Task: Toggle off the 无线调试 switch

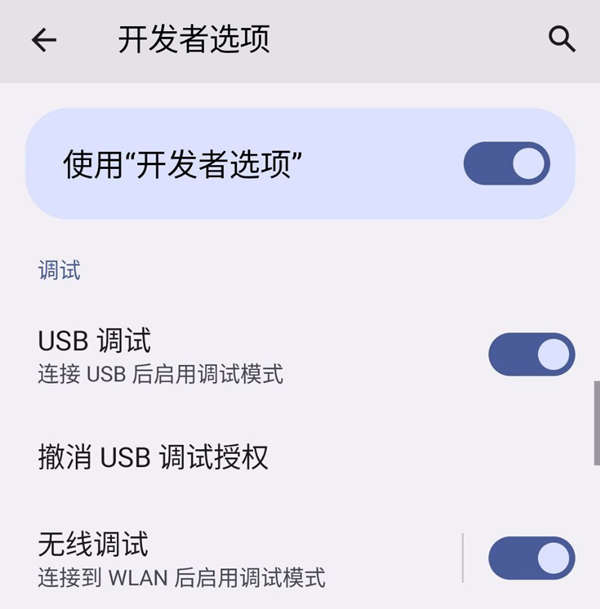Action: point(531,558)
